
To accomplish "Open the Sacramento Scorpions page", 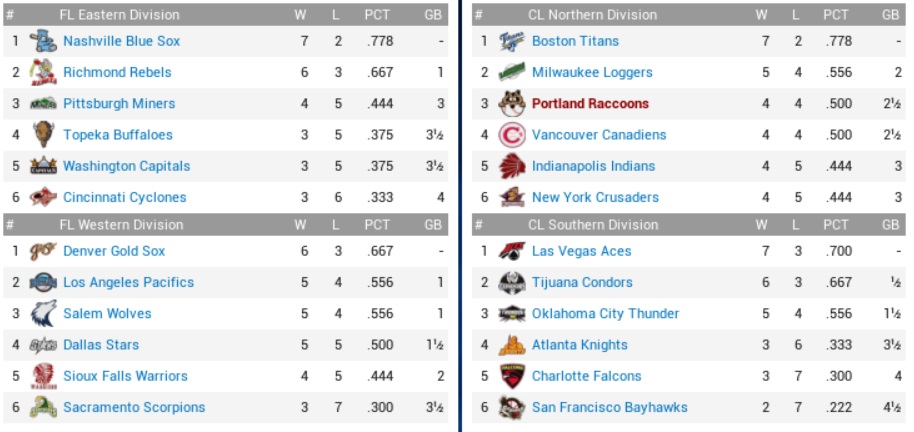I will coord(133,407).
